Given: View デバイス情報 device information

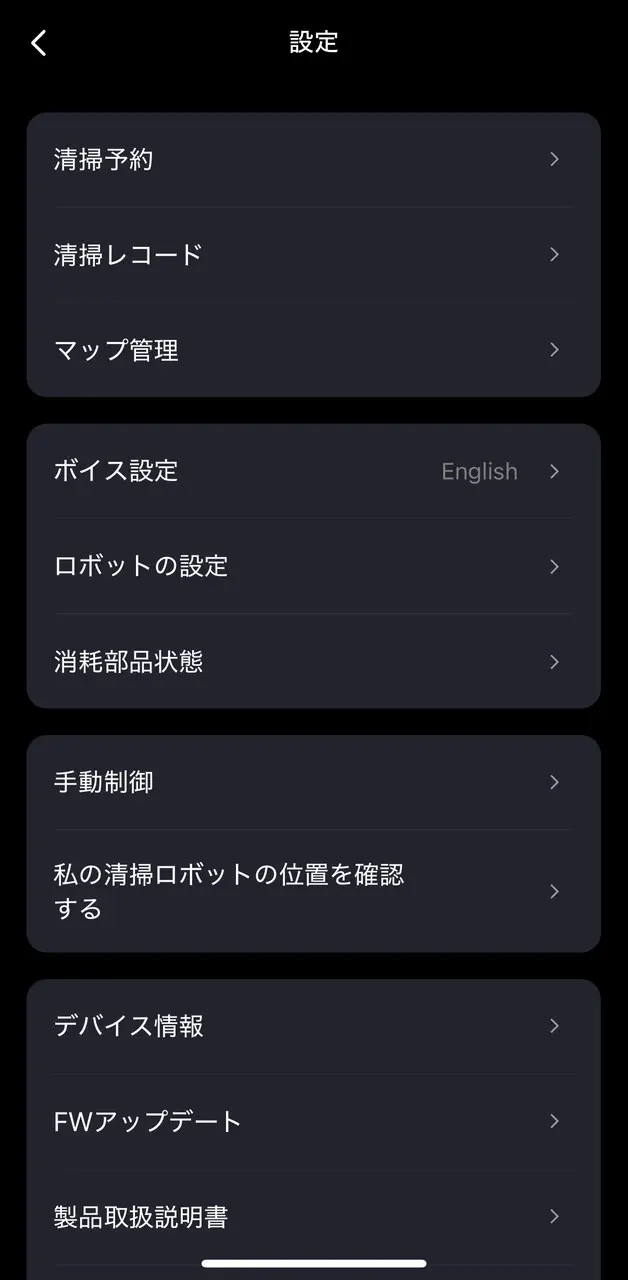Looking at the screenshot, I should click(x=313, y=1026).
